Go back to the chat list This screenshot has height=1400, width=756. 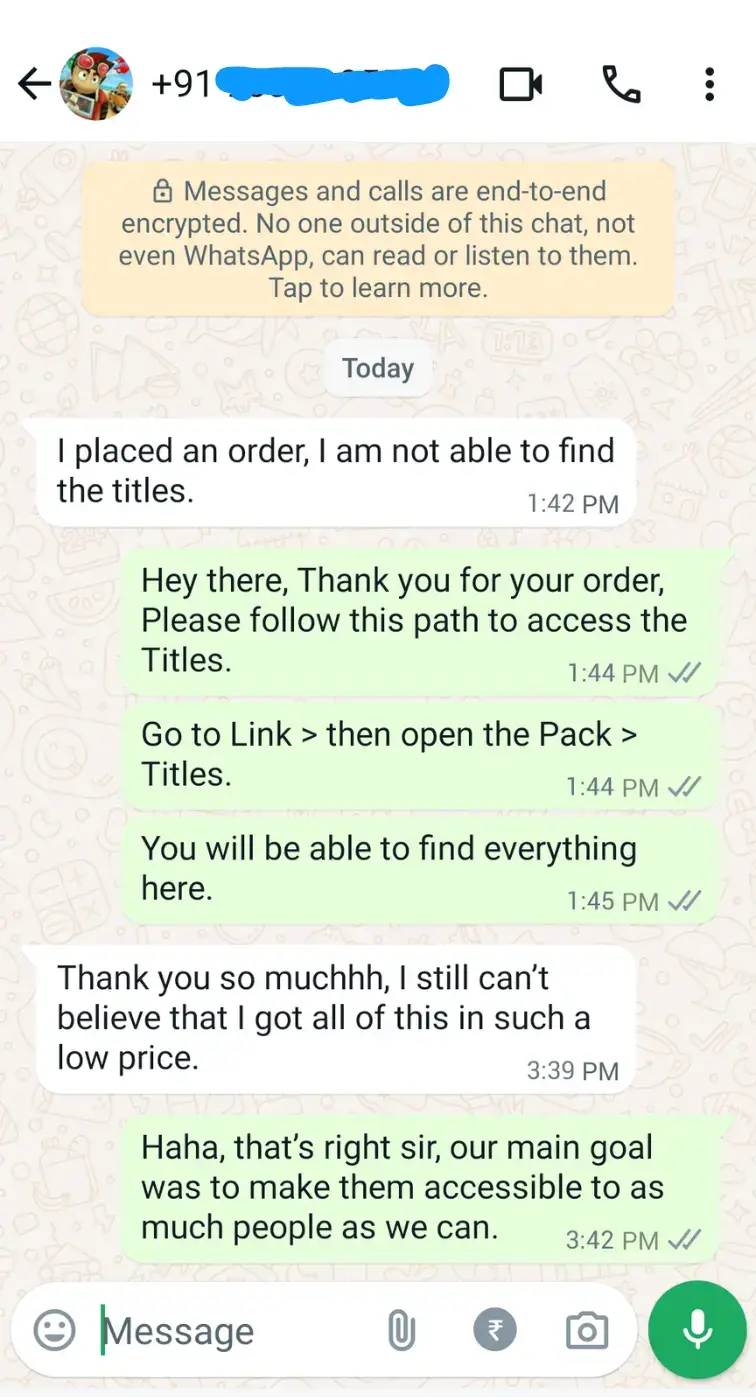[34, 84]
